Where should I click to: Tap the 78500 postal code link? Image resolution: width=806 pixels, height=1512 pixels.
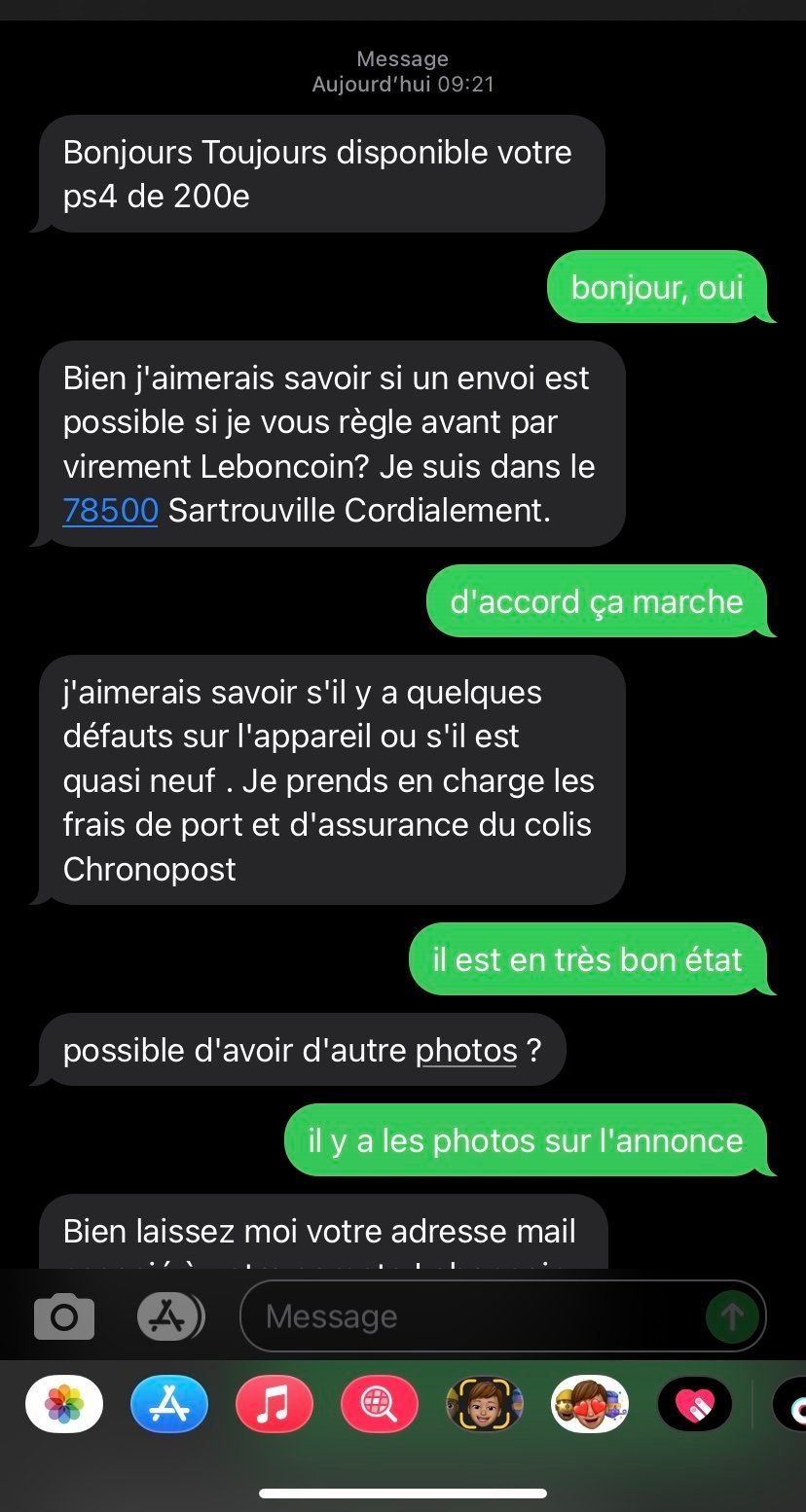pyautogui.click(x=110, y=511)
